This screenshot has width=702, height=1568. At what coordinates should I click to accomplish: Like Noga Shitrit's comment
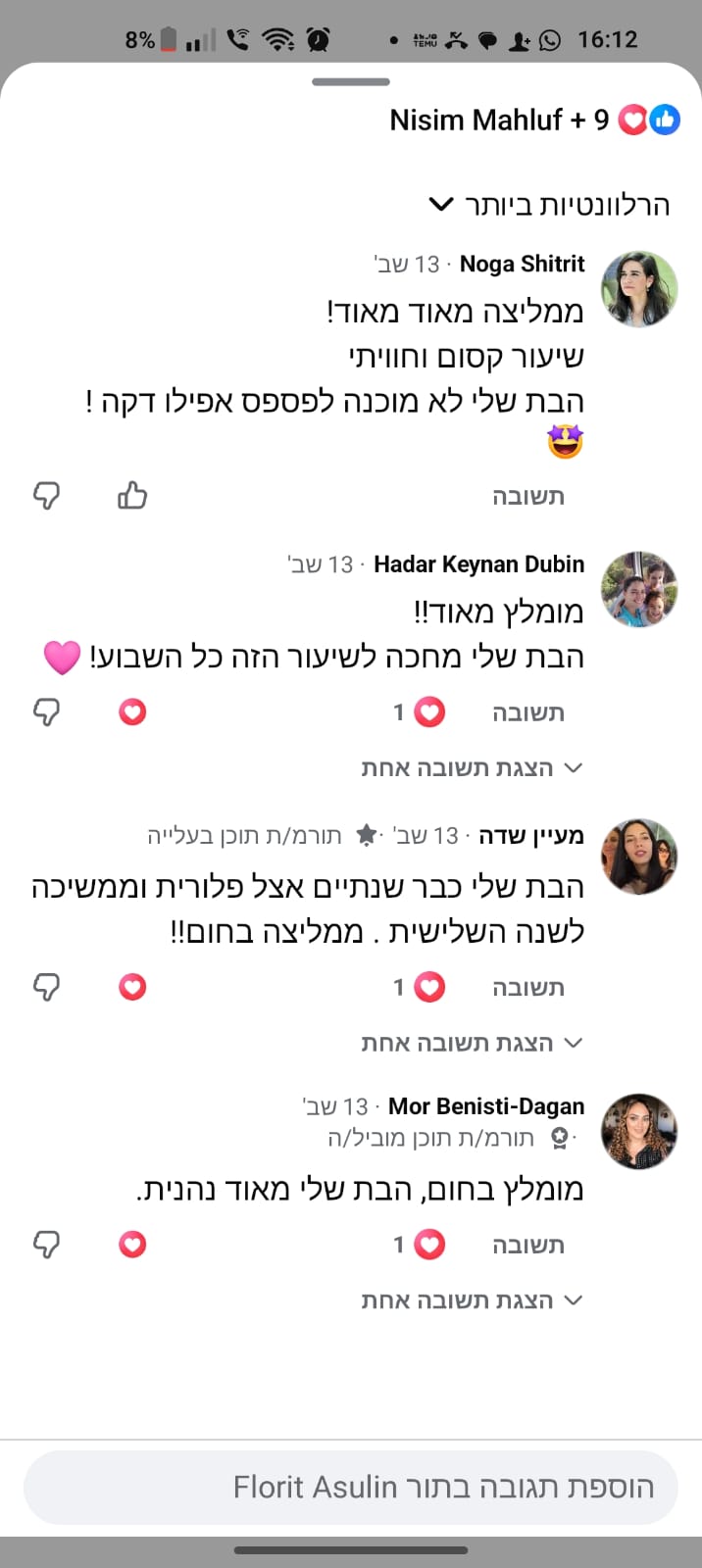click(132, 496)
